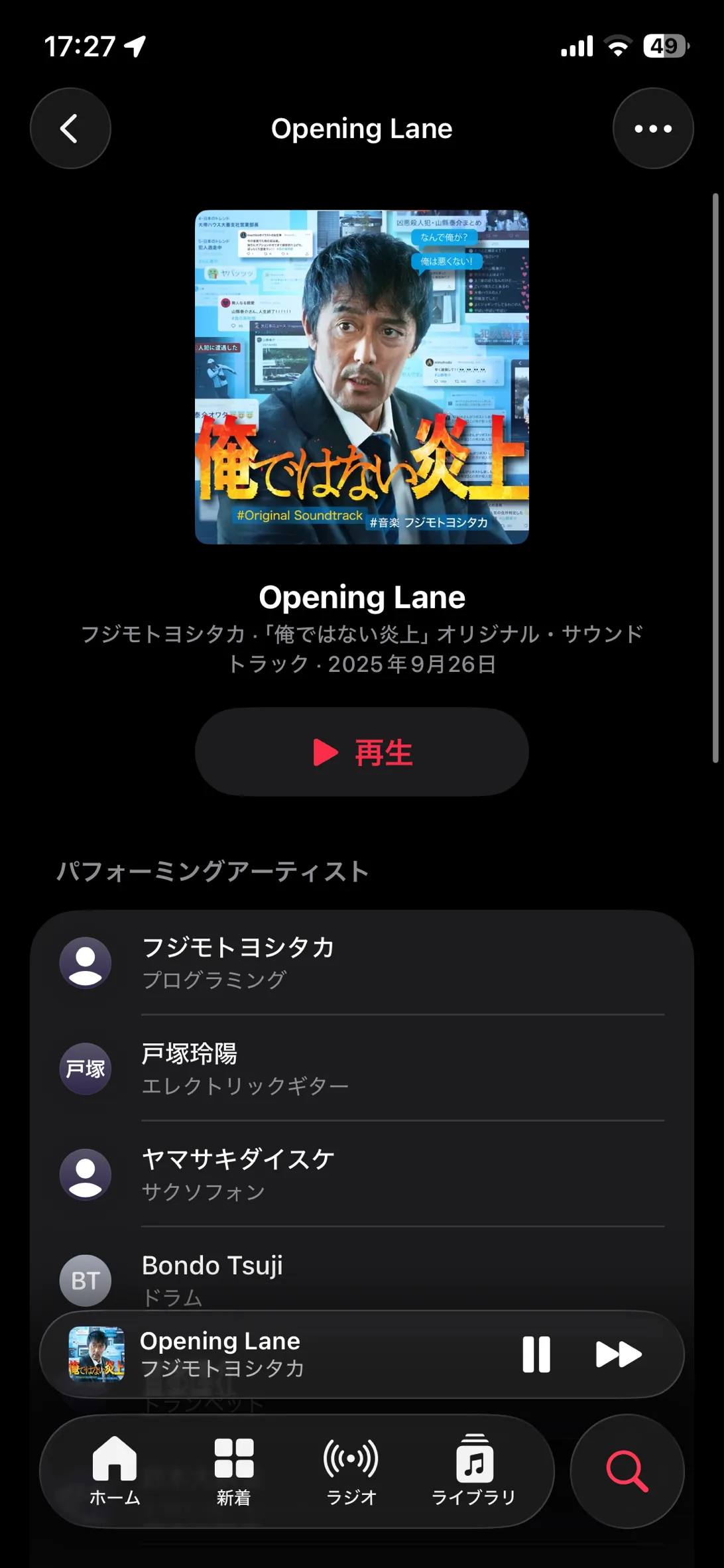Pause the playing Opening Lane track
This screenshot has width=724, height=1568.
tap(536, 1354)
